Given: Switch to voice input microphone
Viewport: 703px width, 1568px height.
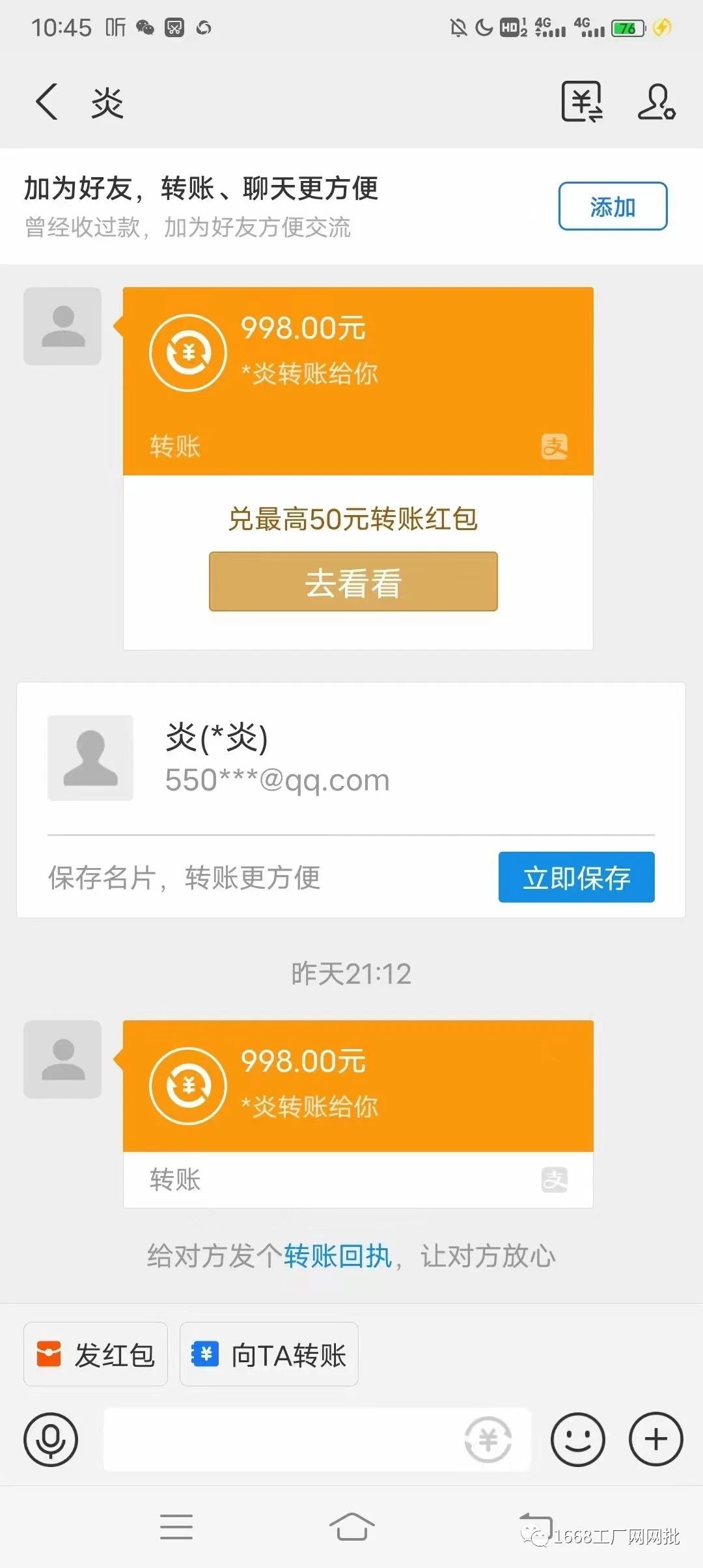Looking at the screenshot, I should [x=51, y=1440].
